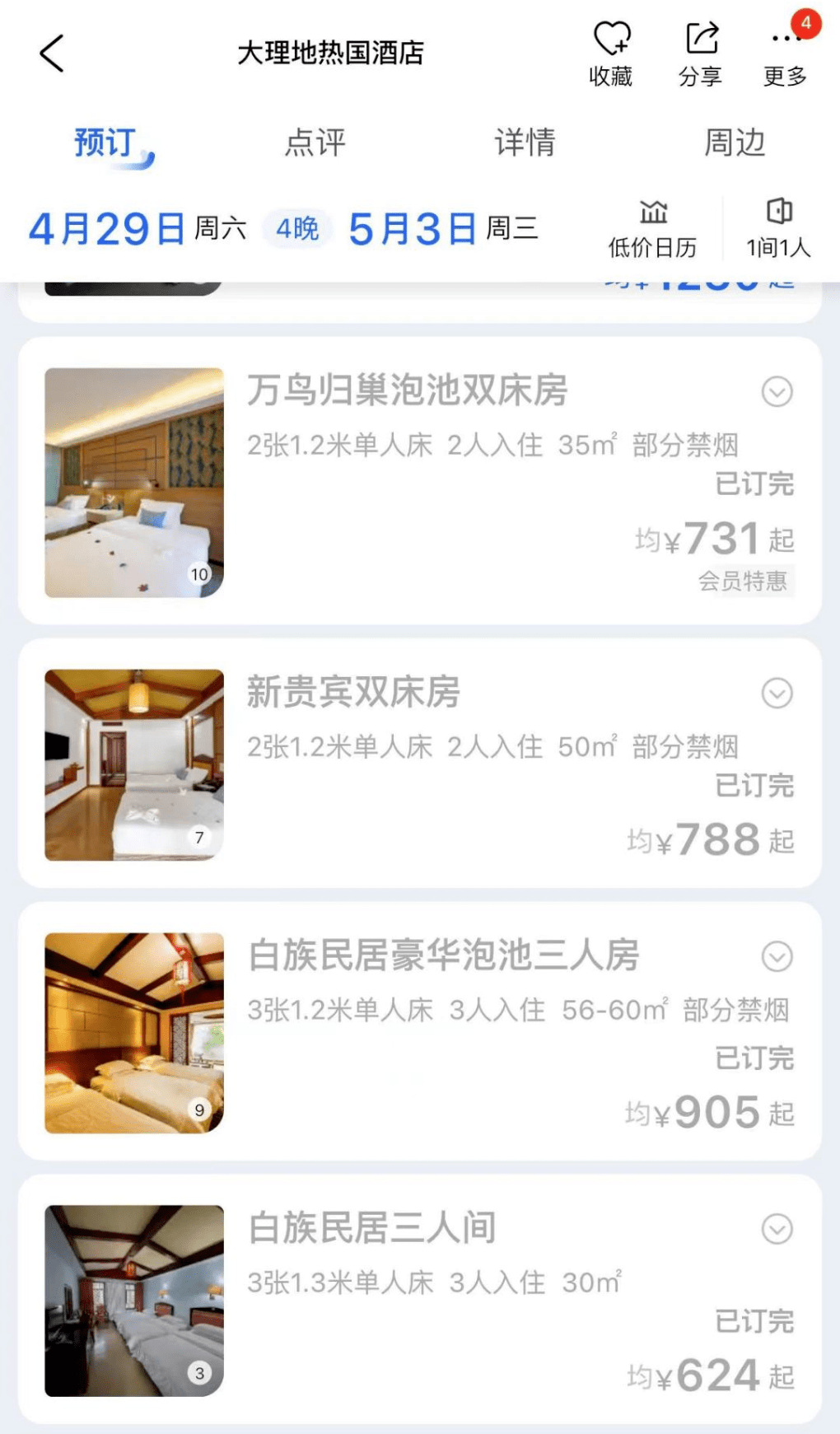Change the 4月29日 check-in date

pos(107,228)
